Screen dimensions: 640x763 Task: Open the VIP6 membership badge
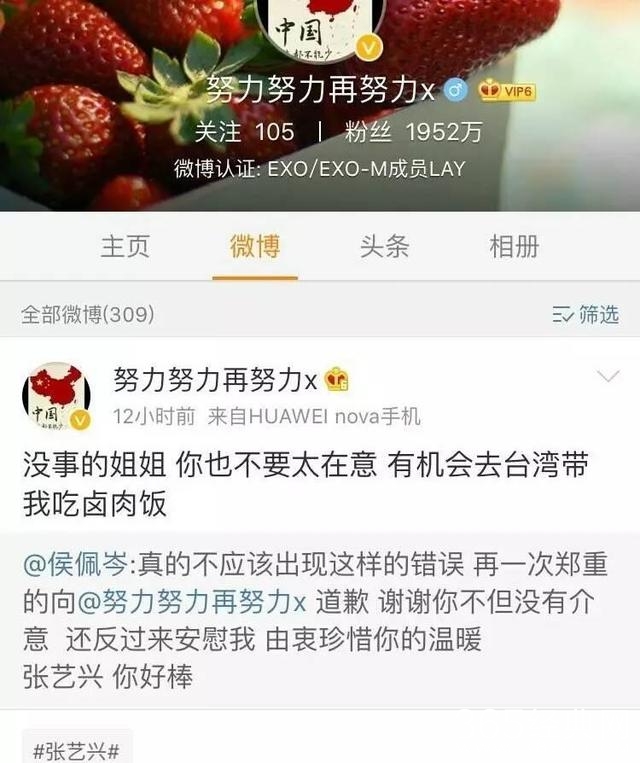click(x=507, y=90)
